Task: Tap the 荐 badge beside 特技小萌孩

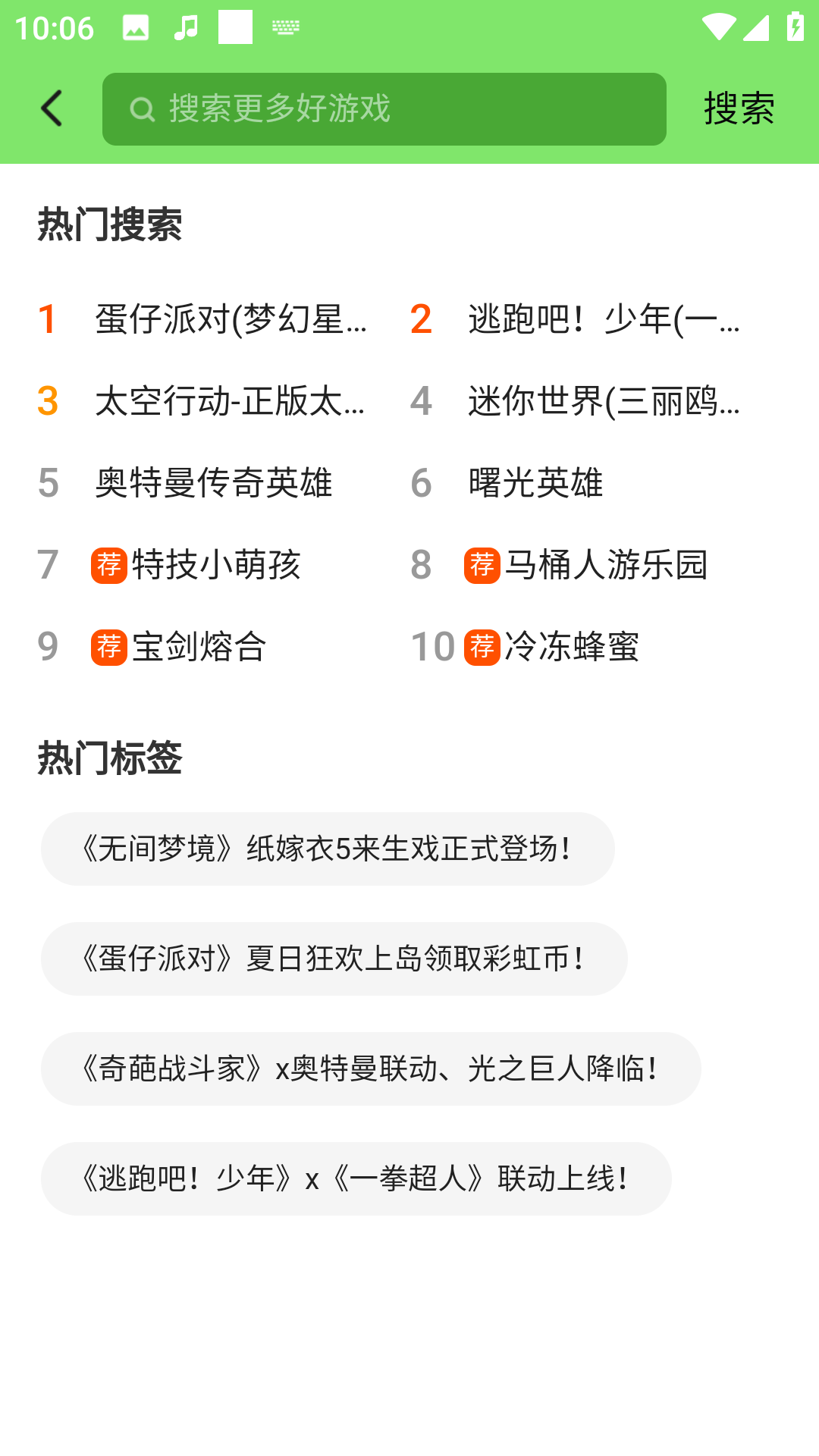Action: coord(108,566)
